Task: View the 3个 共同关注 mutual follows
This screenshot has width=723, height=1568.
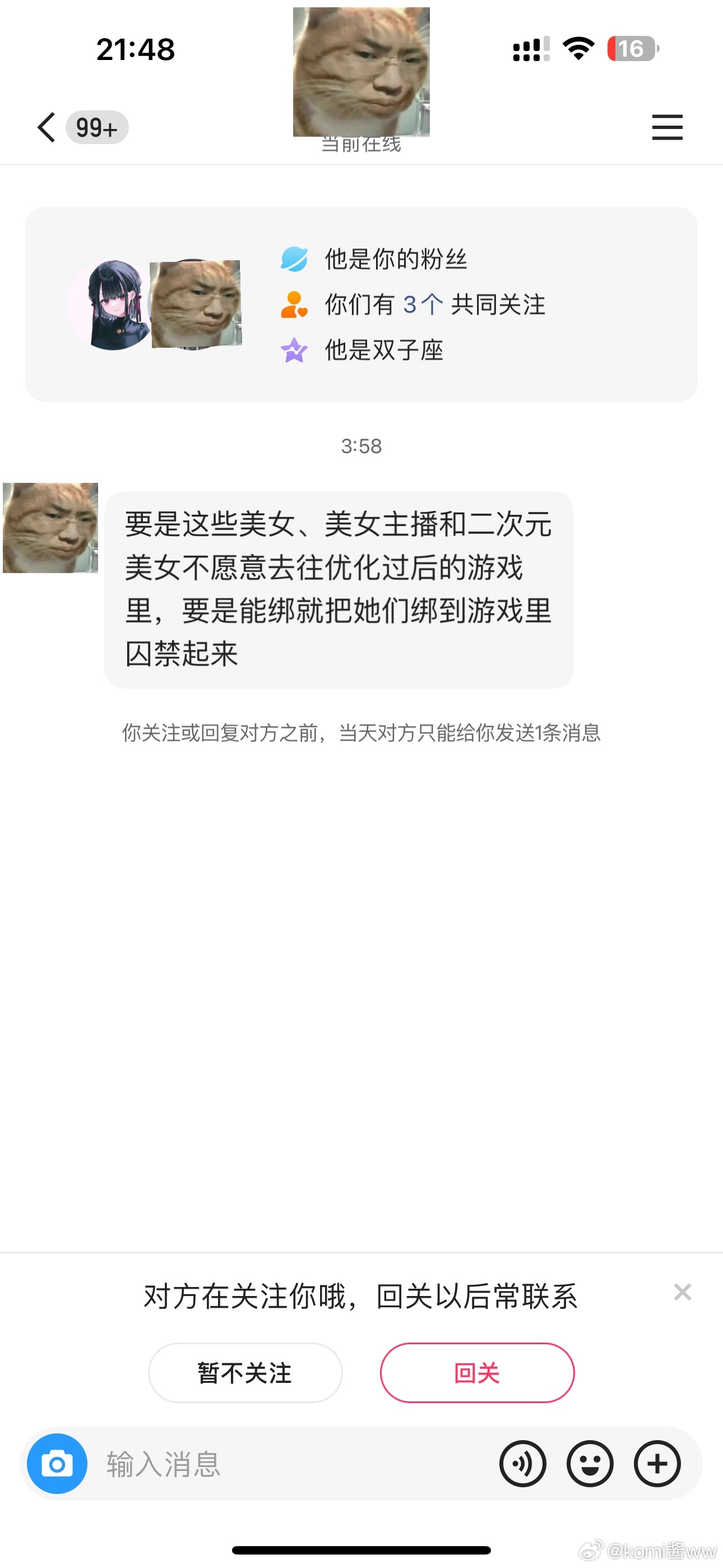Action: click(x=434, y=305)
